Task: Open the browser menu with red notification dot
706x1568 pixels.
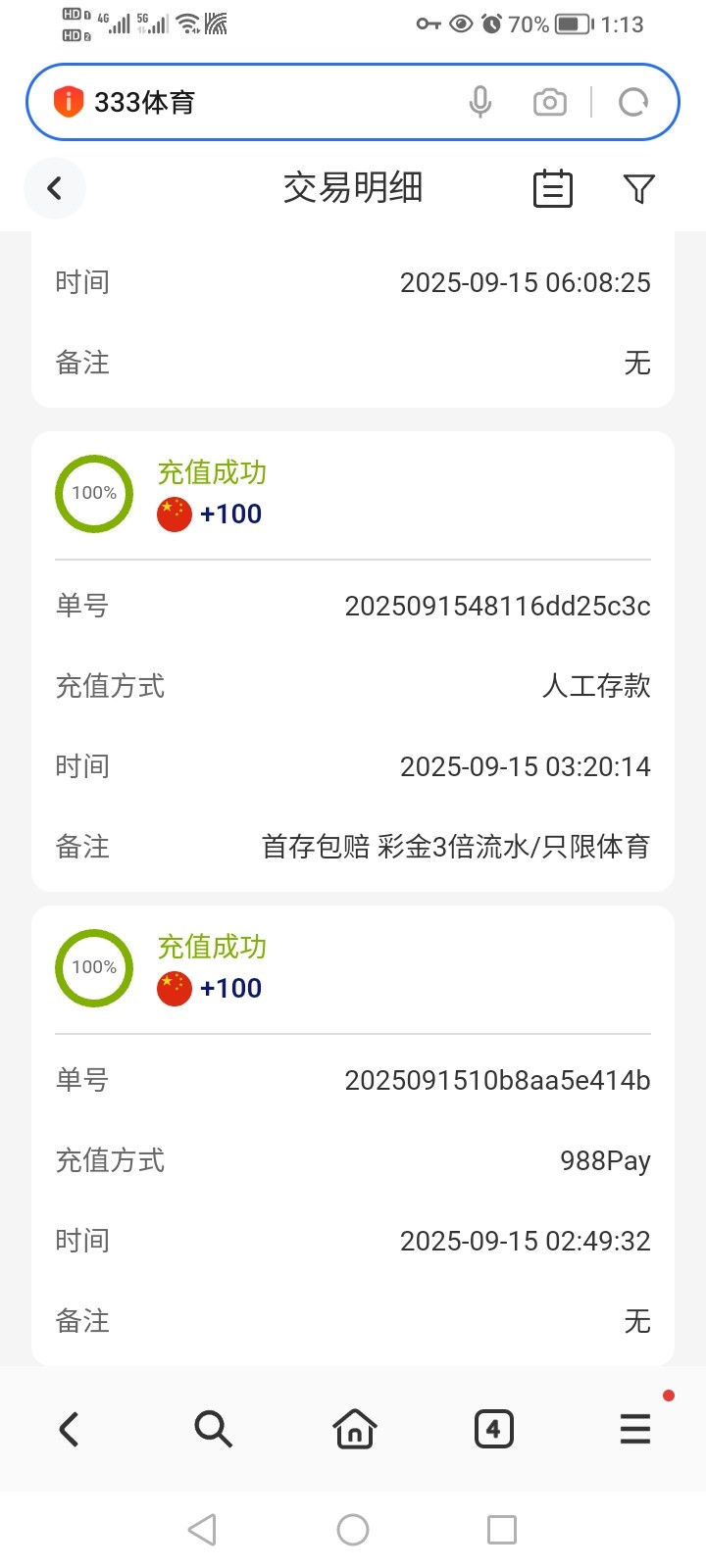Action: pyautogui.click(x=634, y=1429)
